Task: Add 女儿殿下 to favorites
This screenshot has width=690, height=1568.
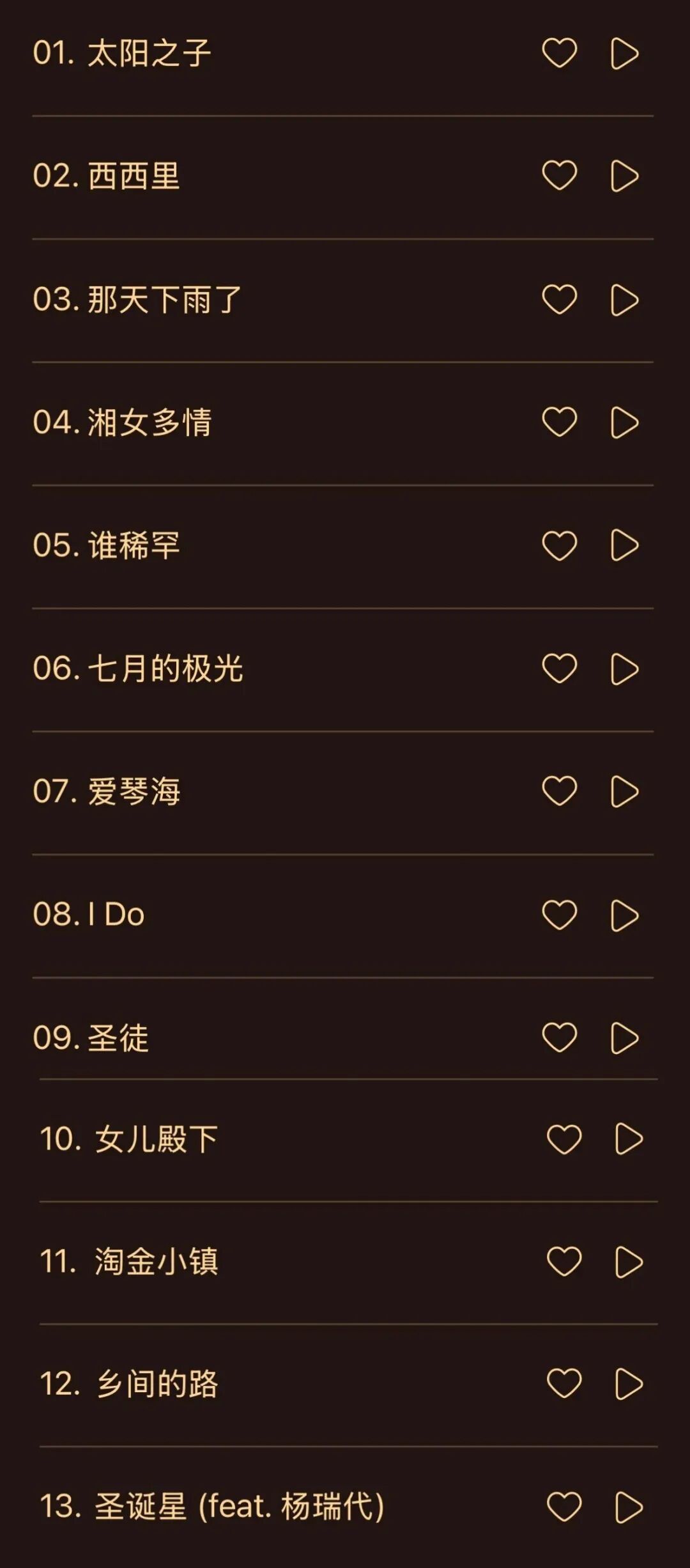Action: coord(564,1140)
